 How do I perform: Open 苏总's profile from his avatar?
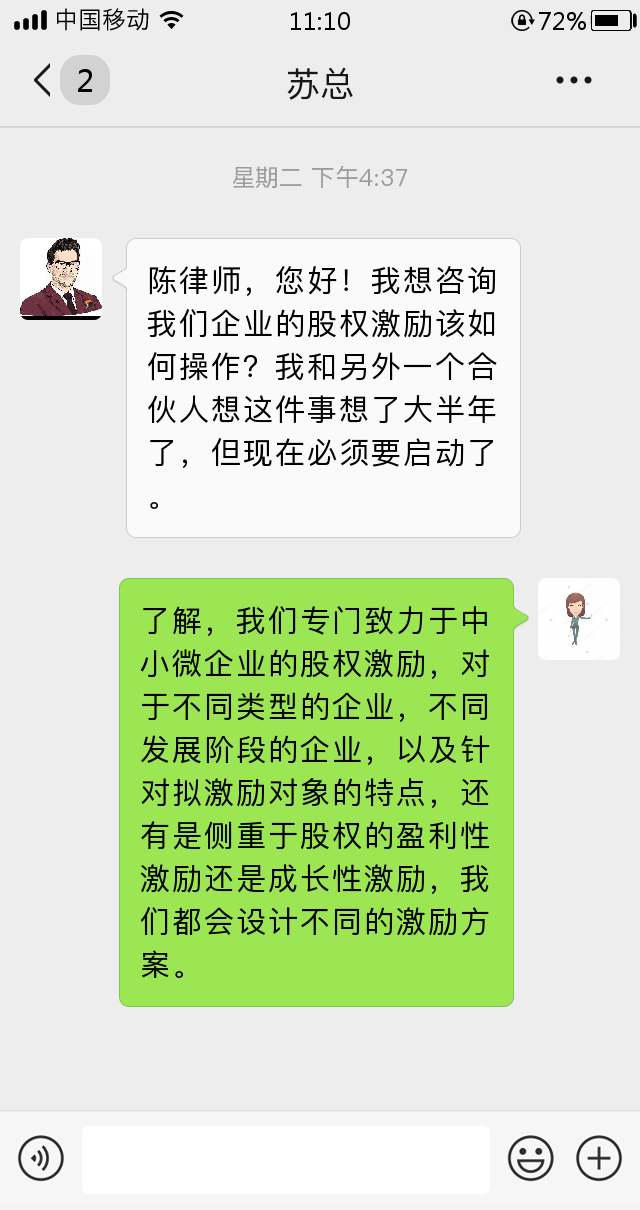(x=61, y=278)
